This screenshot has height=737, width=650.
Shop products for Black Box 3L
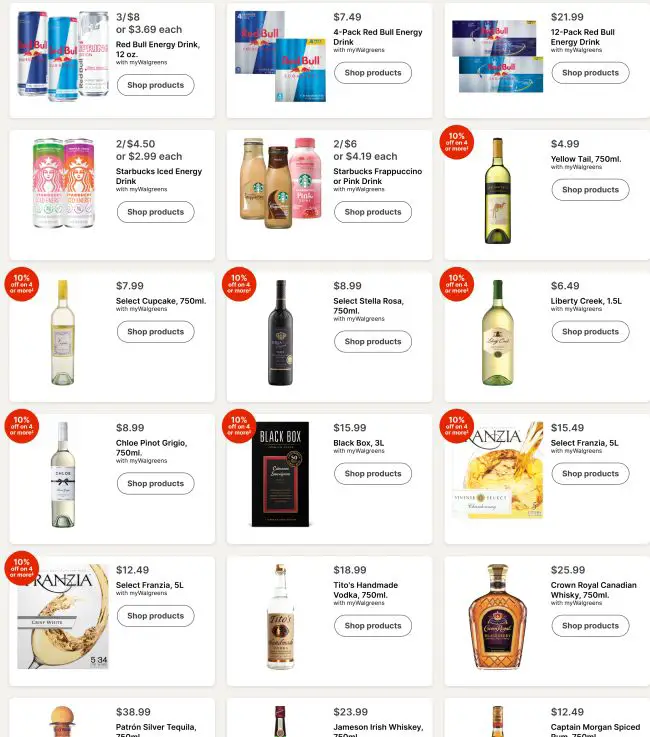(372, 473)
